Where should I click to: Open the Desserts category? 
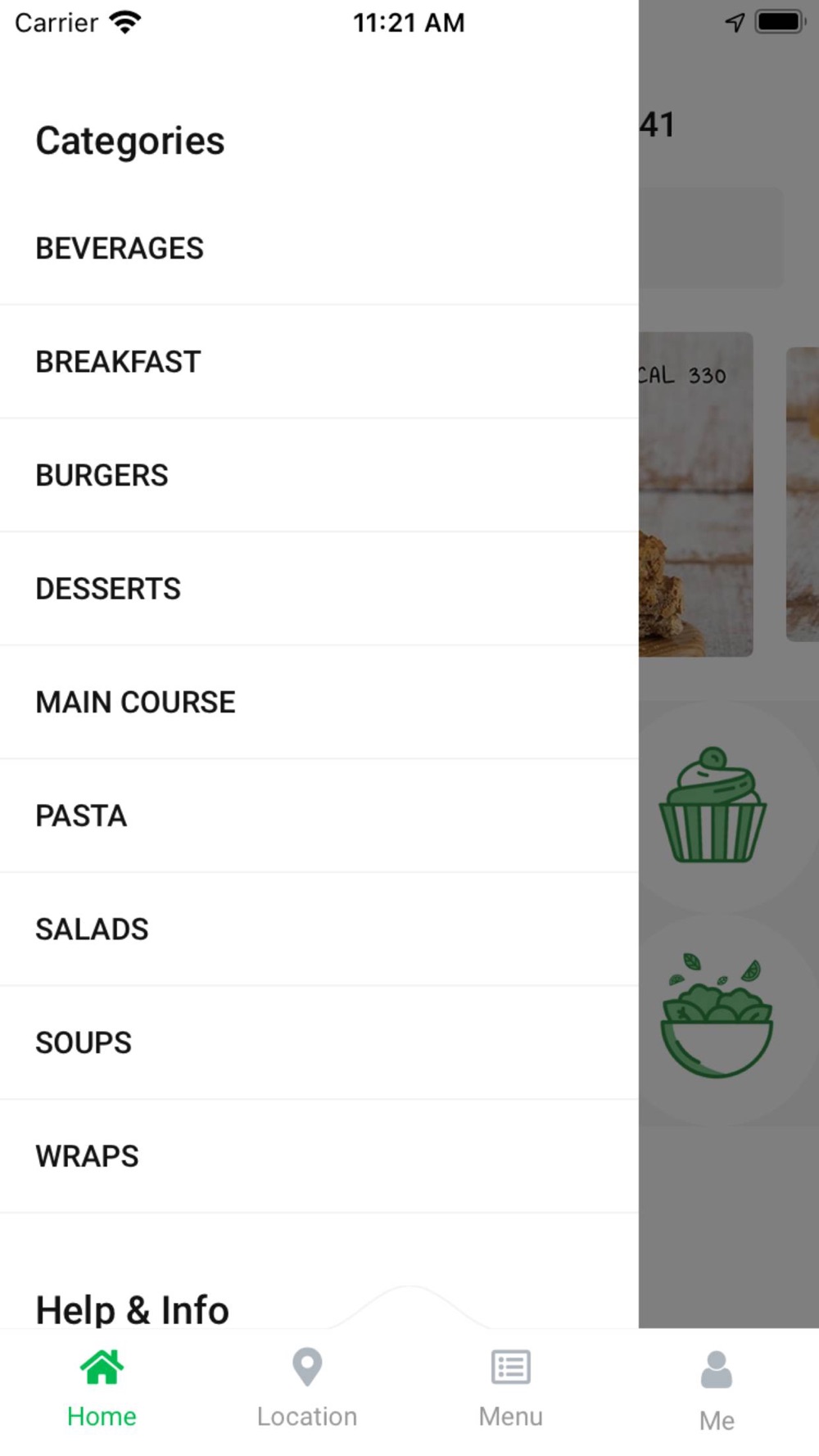click(108, 589)
